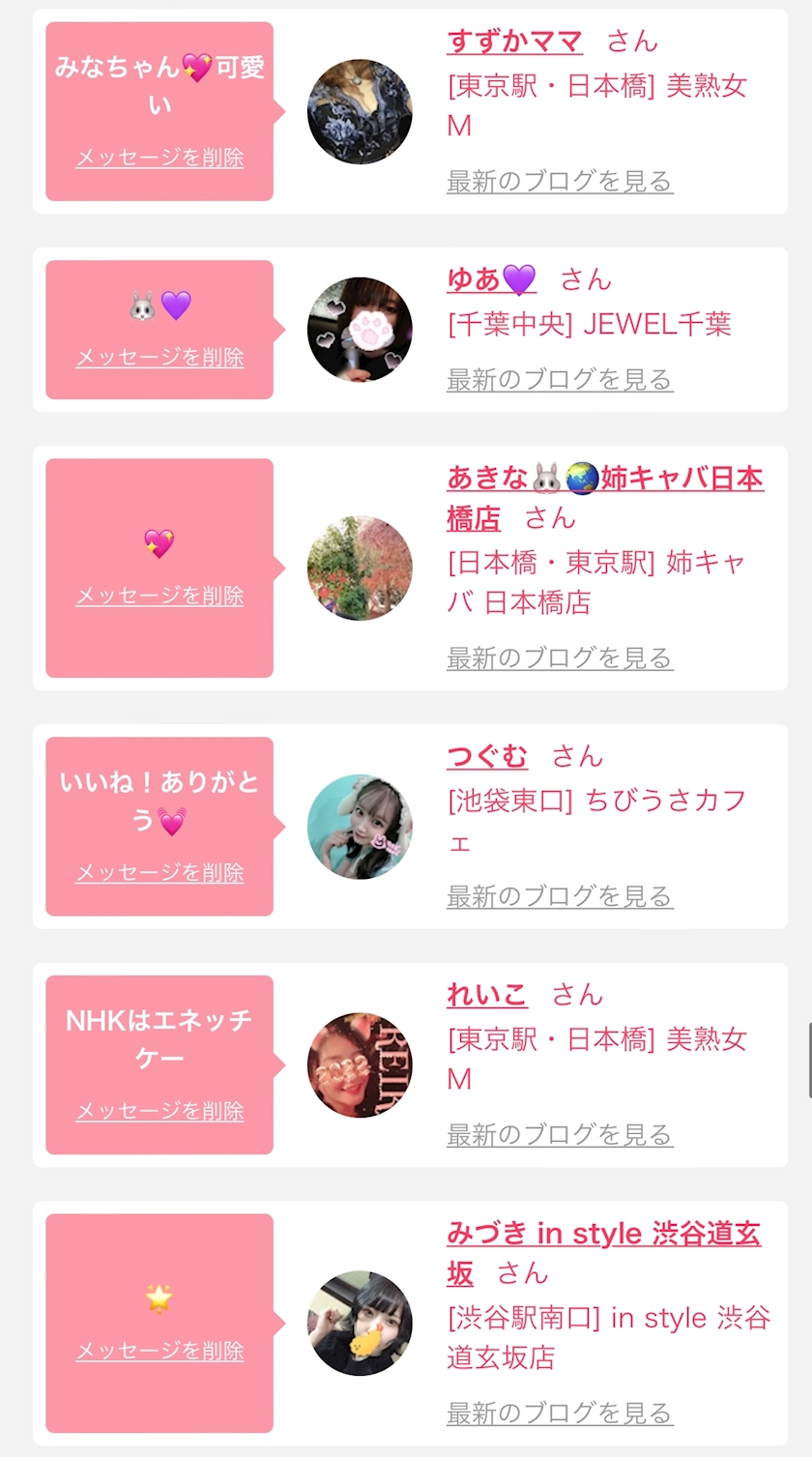The image size is (812, 1457).
Task: View すずかママ's latest blog
Action: point(560,181)
